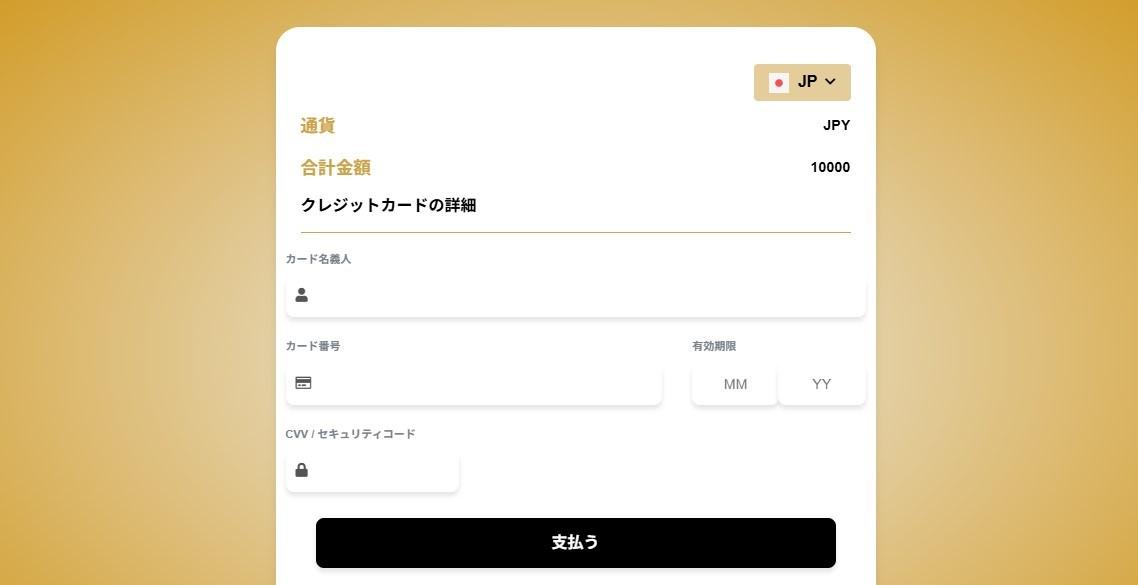Select the MM expiry month field
The image size is (1138, 585).
(x=735, y=384)
